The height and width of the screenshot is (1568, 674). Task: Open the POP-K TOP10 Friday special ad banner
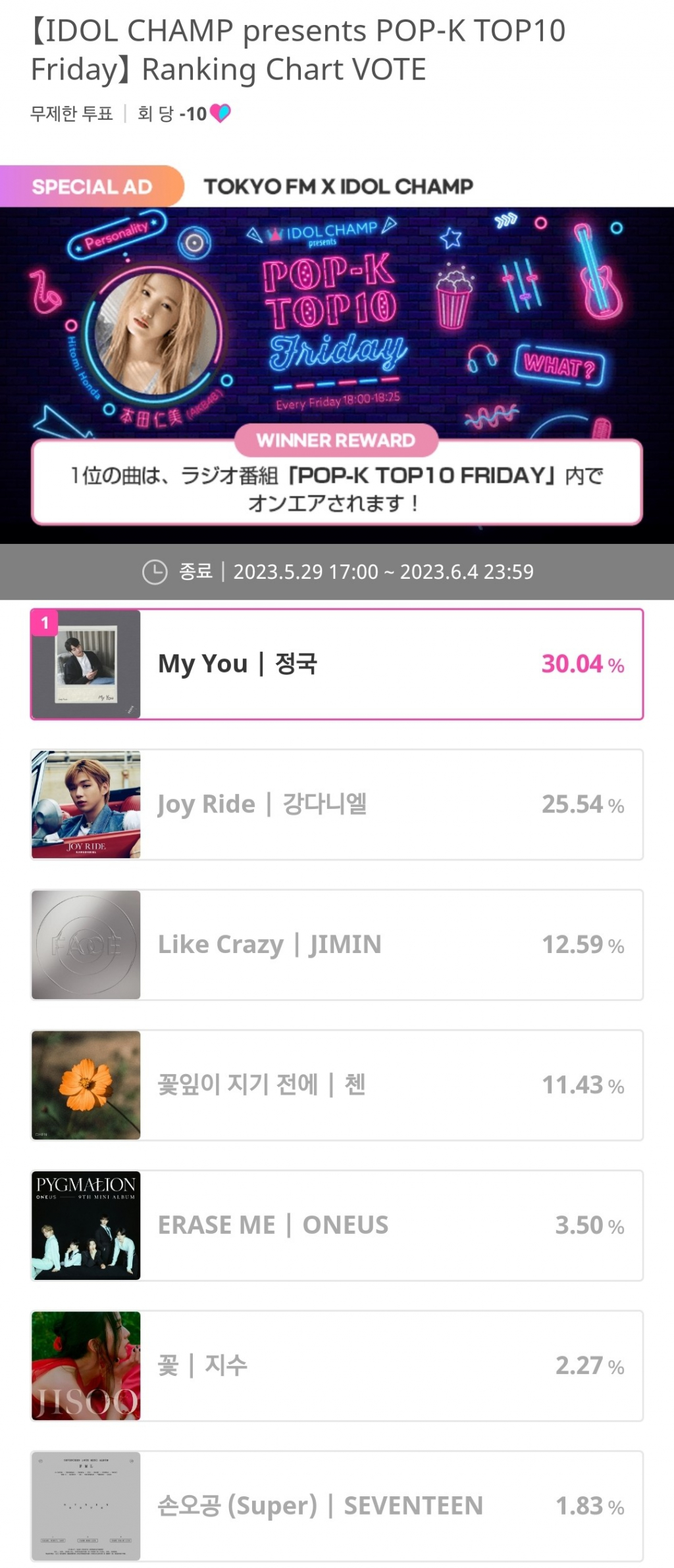click(337, 368)
